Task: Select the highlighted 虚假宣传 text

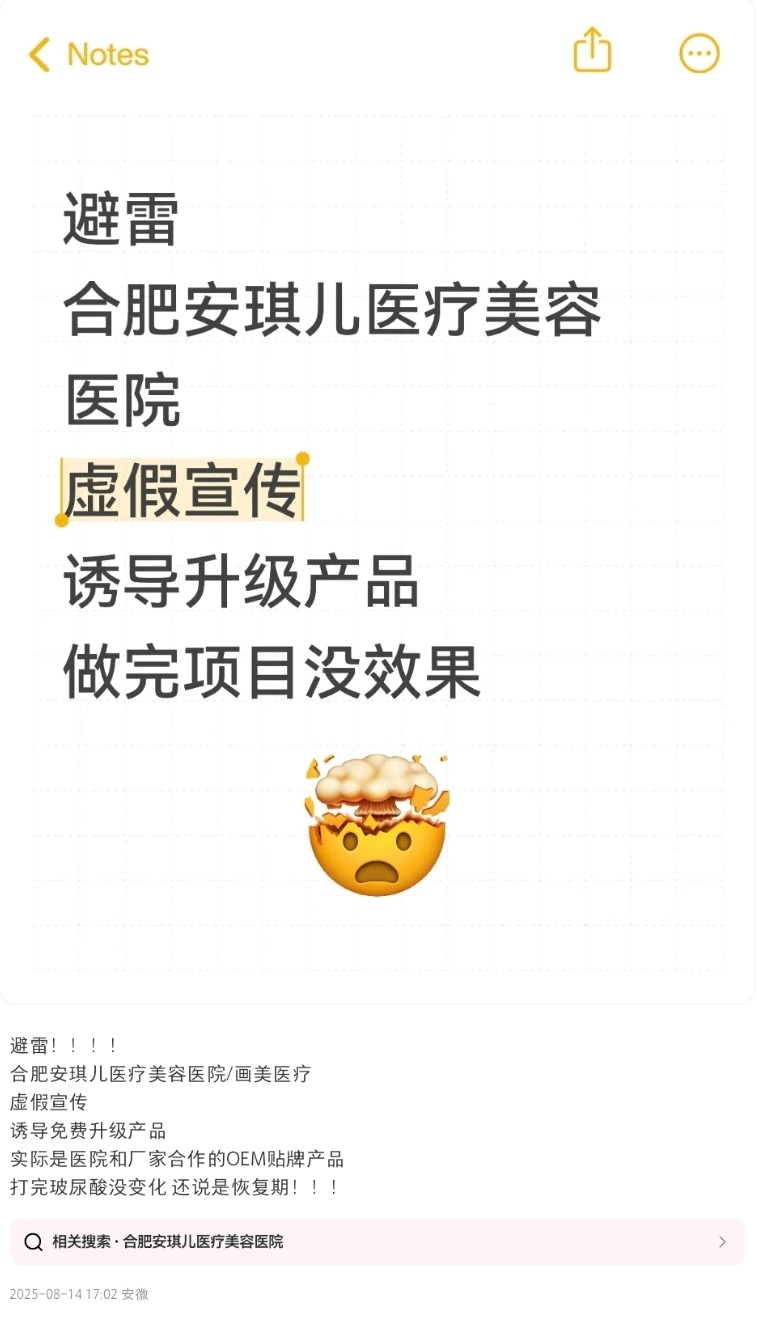Action: (183, 491)
